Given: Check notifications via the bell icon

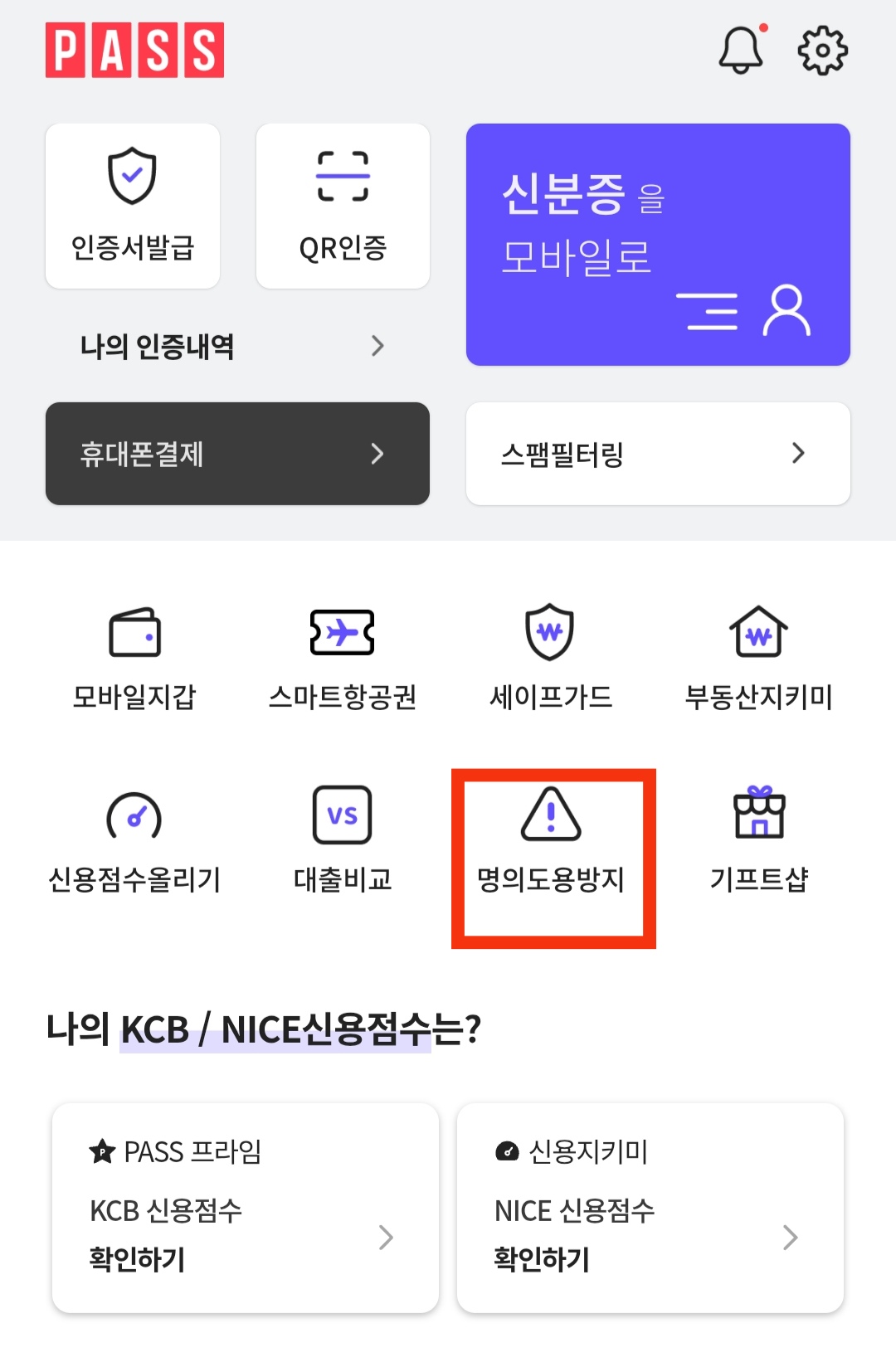Looking at the screenshot, I should point(739,50).
